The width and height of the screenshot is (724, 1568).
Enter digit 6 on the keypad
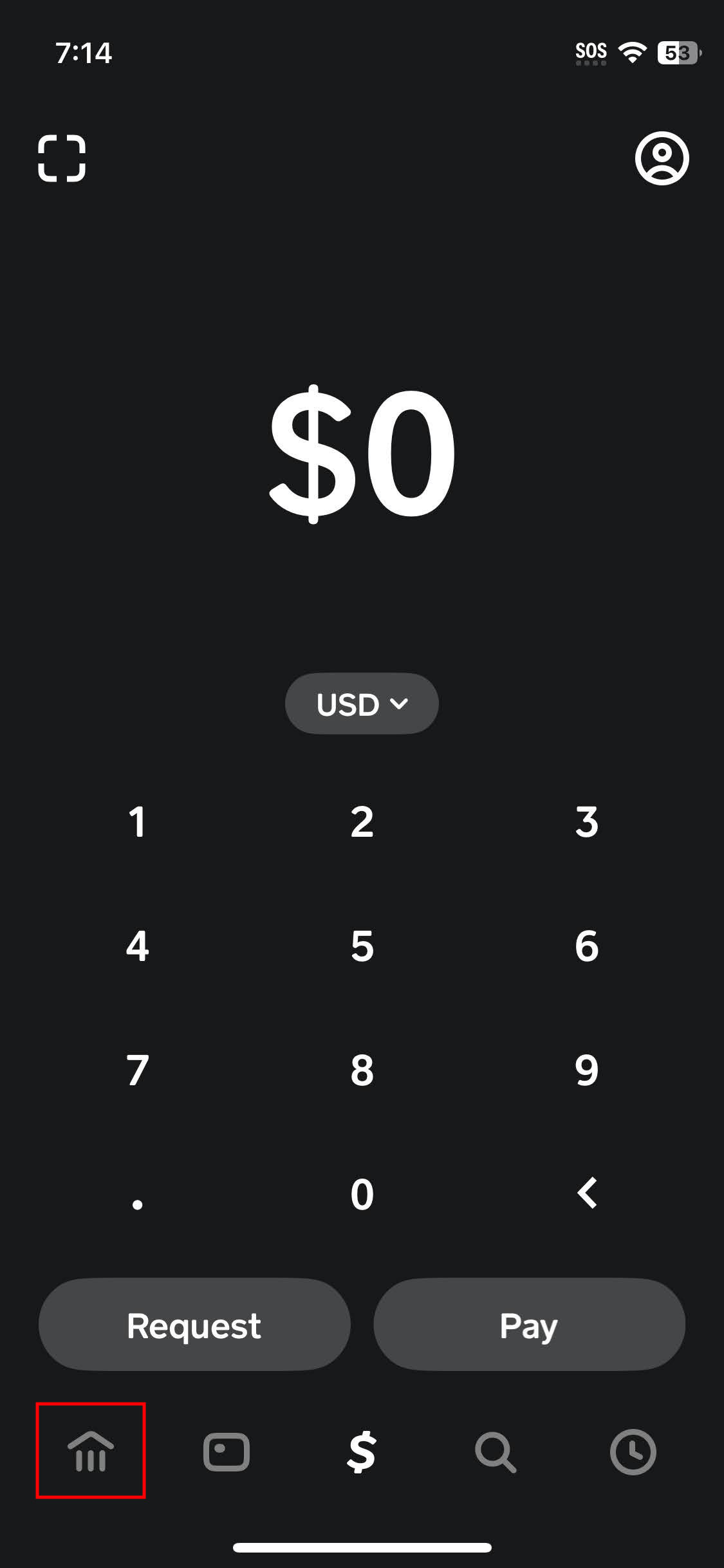[x=586, y=946]
